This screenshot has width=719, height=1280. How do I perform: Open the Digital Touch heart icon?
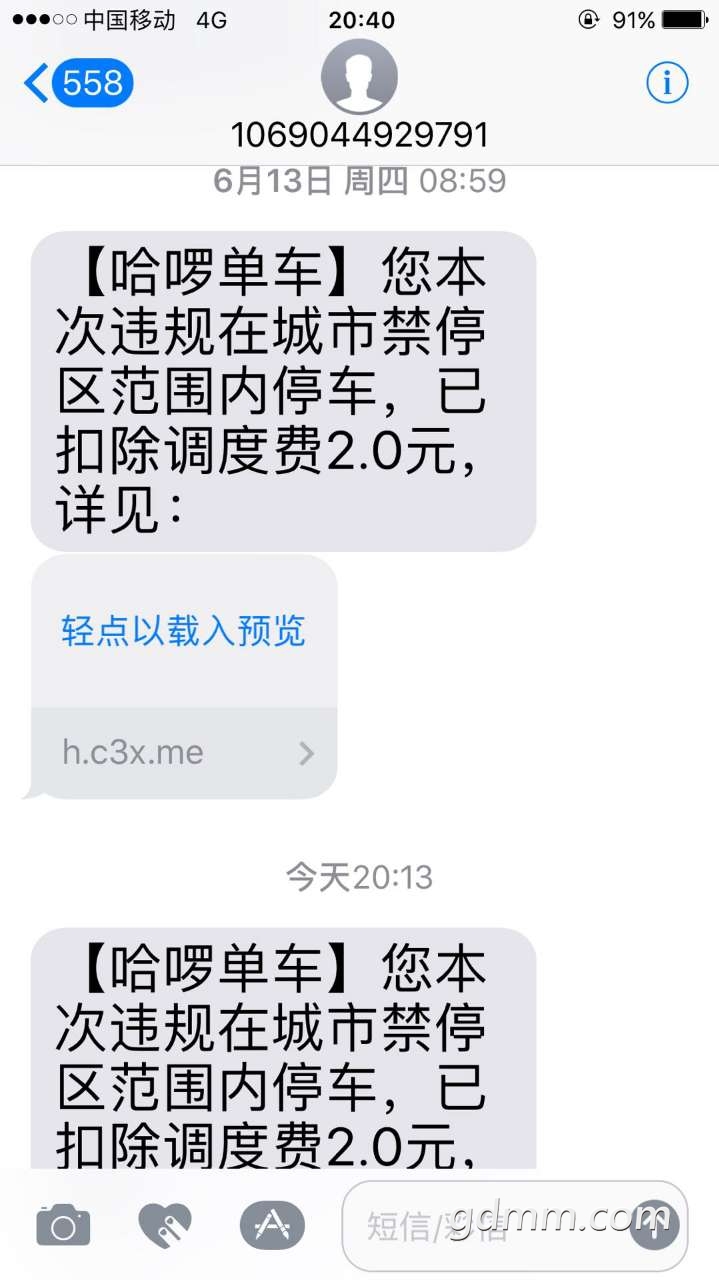(x=165, y=1225)
